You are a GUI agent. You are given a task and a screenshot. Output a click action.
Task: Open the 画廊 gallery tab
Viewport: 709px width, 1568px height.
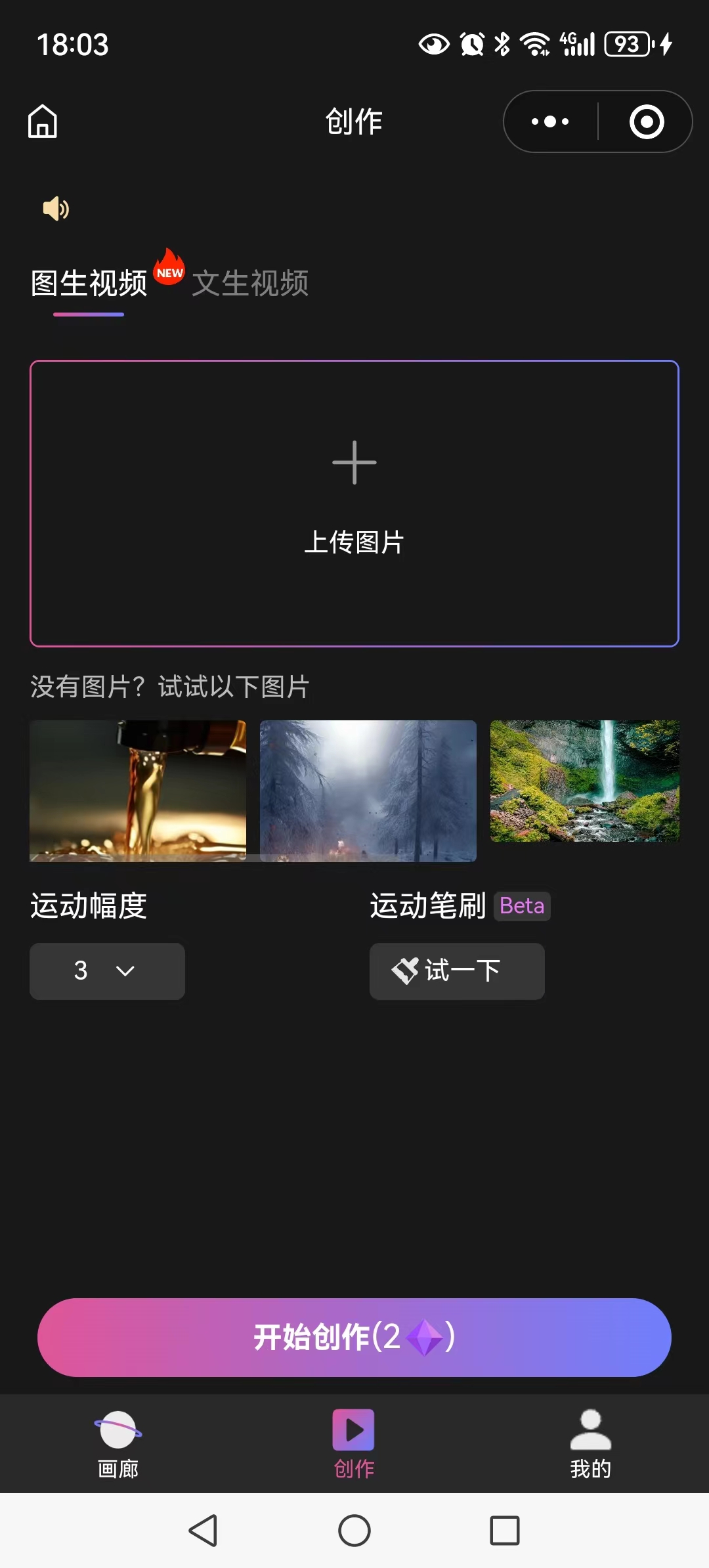tap(118, 1443)
